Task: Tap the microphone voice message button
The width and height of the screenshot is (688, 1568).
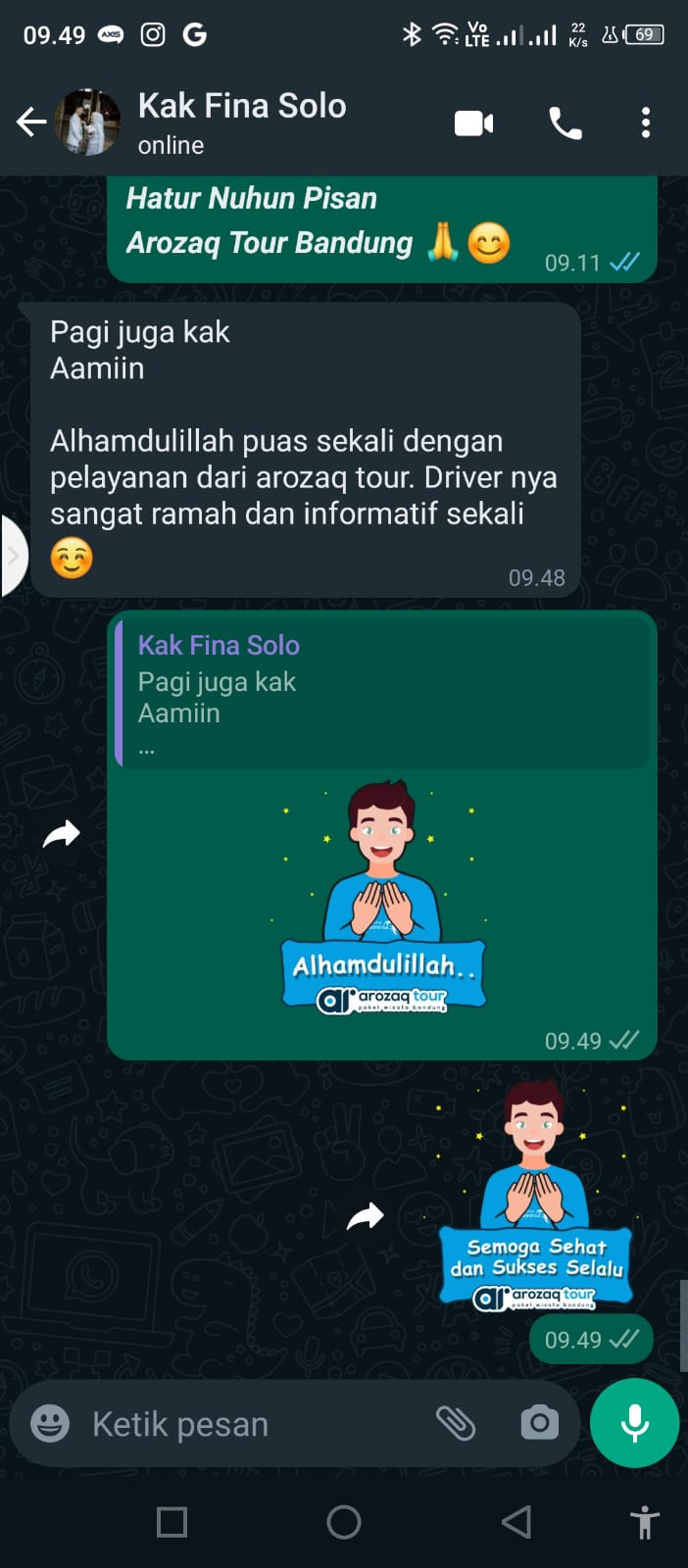Action: 635,1423
